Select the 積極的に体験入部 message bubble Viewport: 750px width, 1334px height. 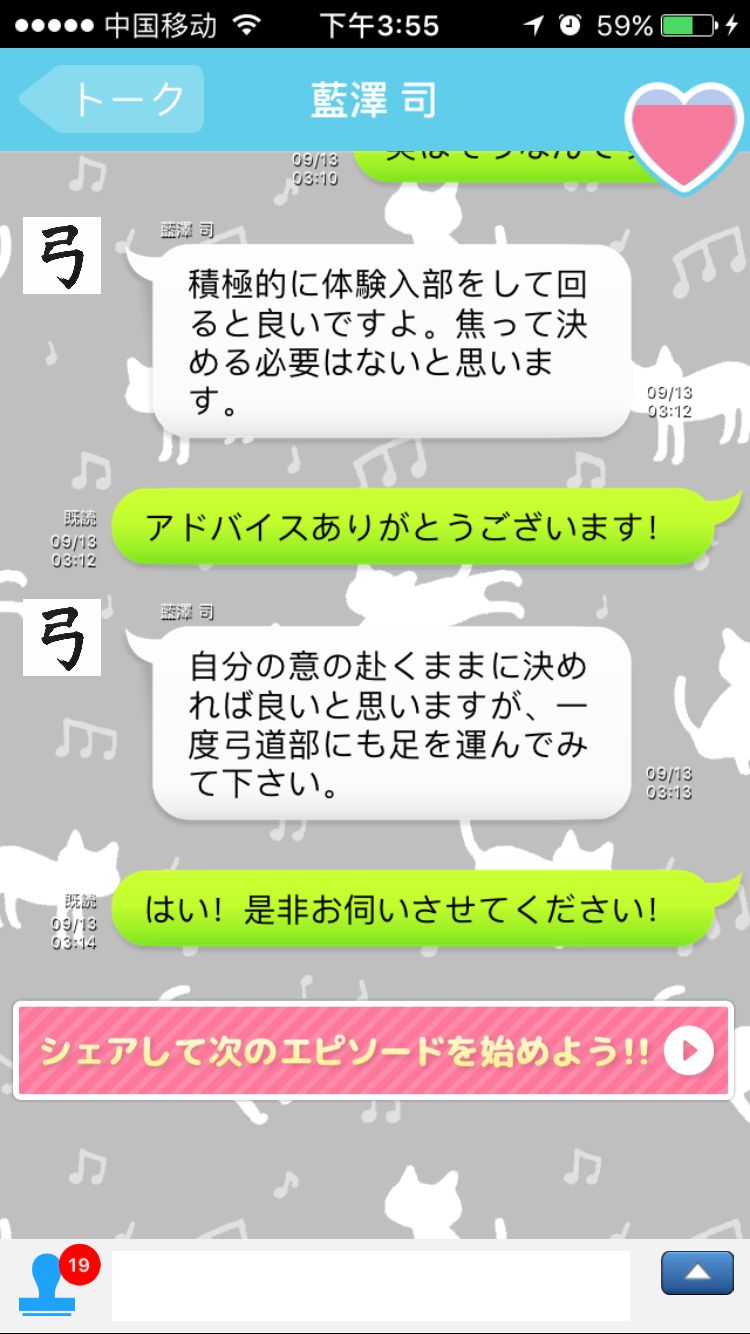tap(395, 345)
